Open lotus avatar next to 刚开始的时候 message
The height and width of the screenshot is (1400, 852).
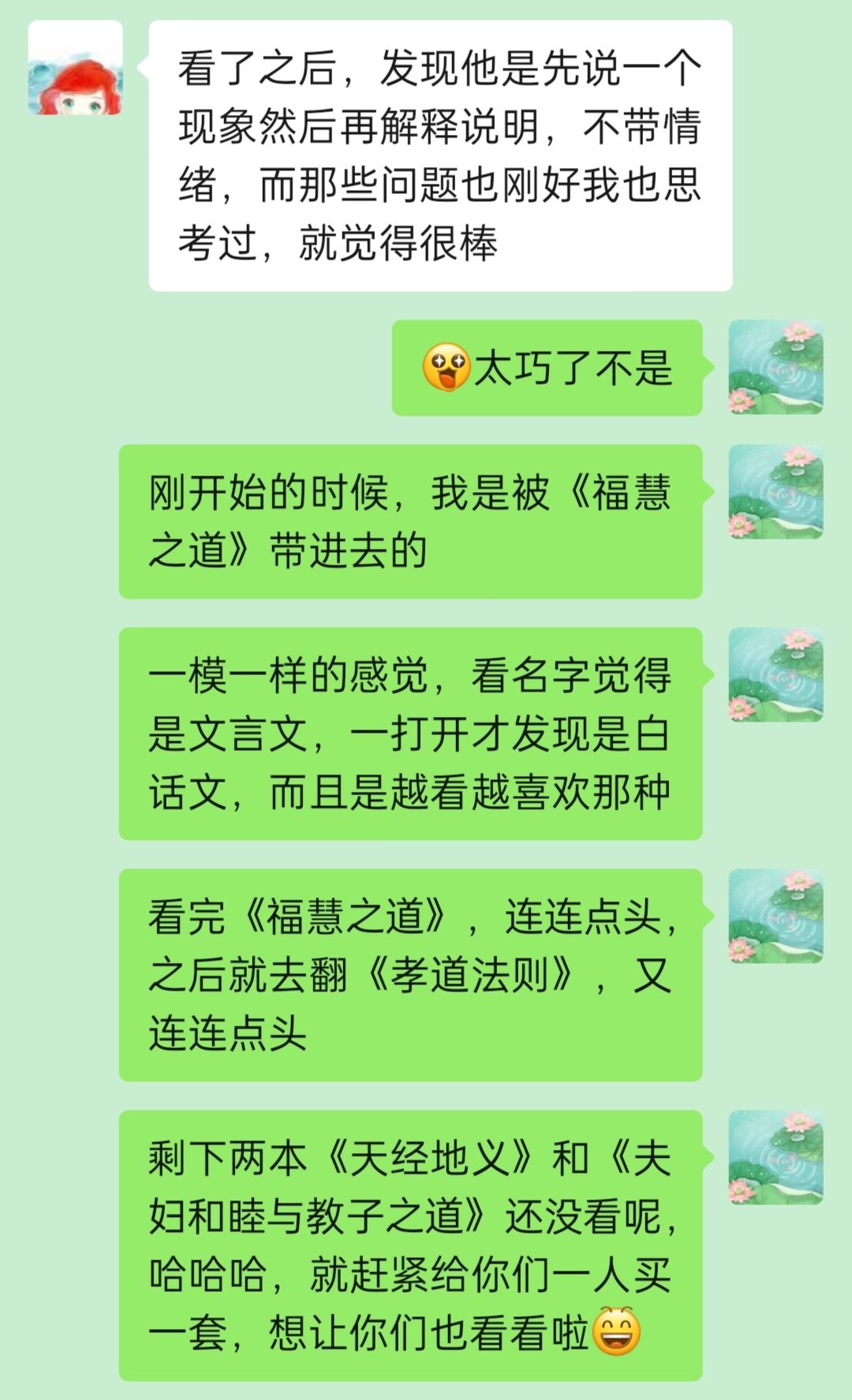tap(775, 491)
